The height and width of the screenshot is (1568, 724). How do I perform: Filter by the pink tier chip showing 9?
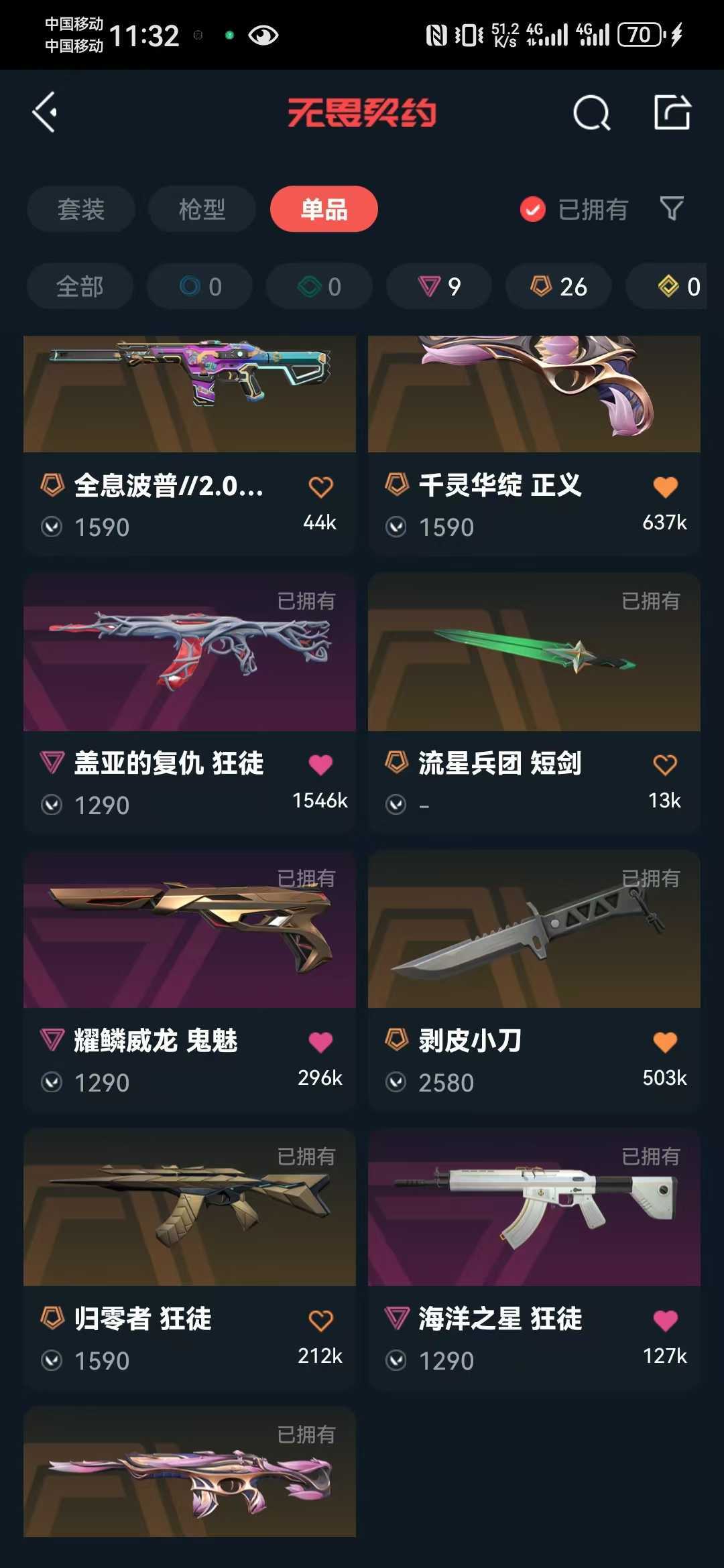[x=439, y=286]
